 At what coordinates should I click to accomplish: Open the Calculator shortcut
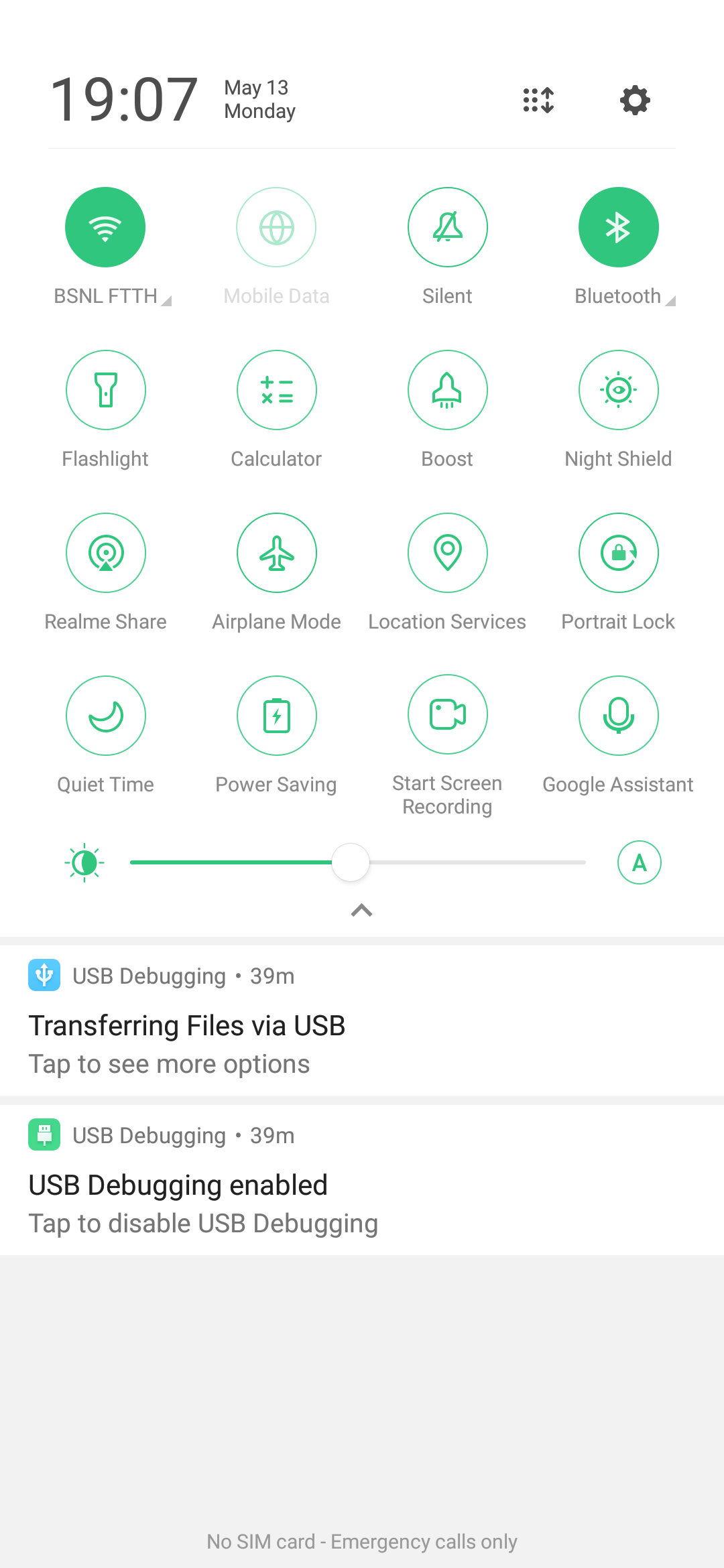click(x=276, y=390)
